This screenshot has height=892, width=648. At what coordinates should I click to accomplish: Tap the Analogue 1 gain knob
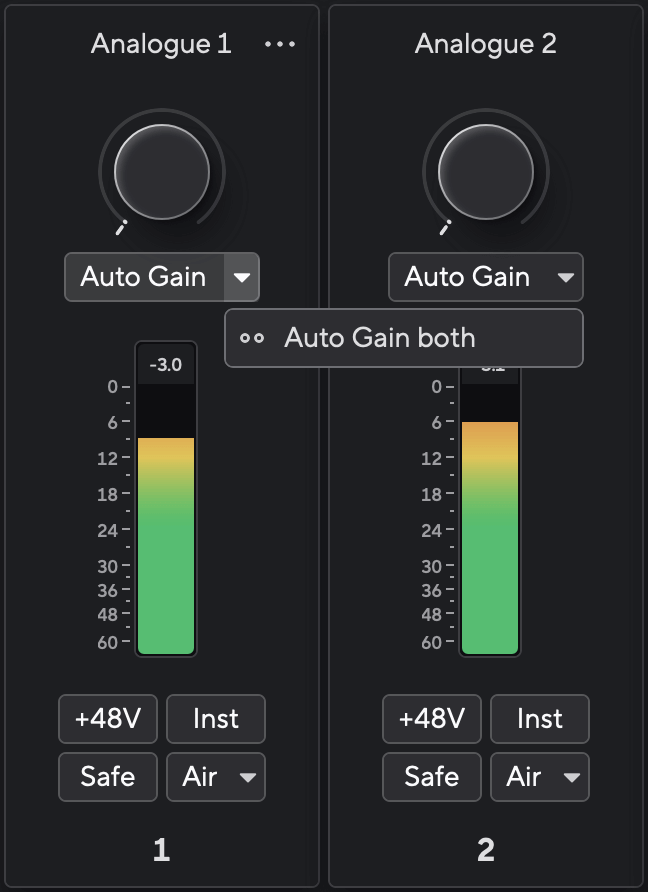[162, 171]
